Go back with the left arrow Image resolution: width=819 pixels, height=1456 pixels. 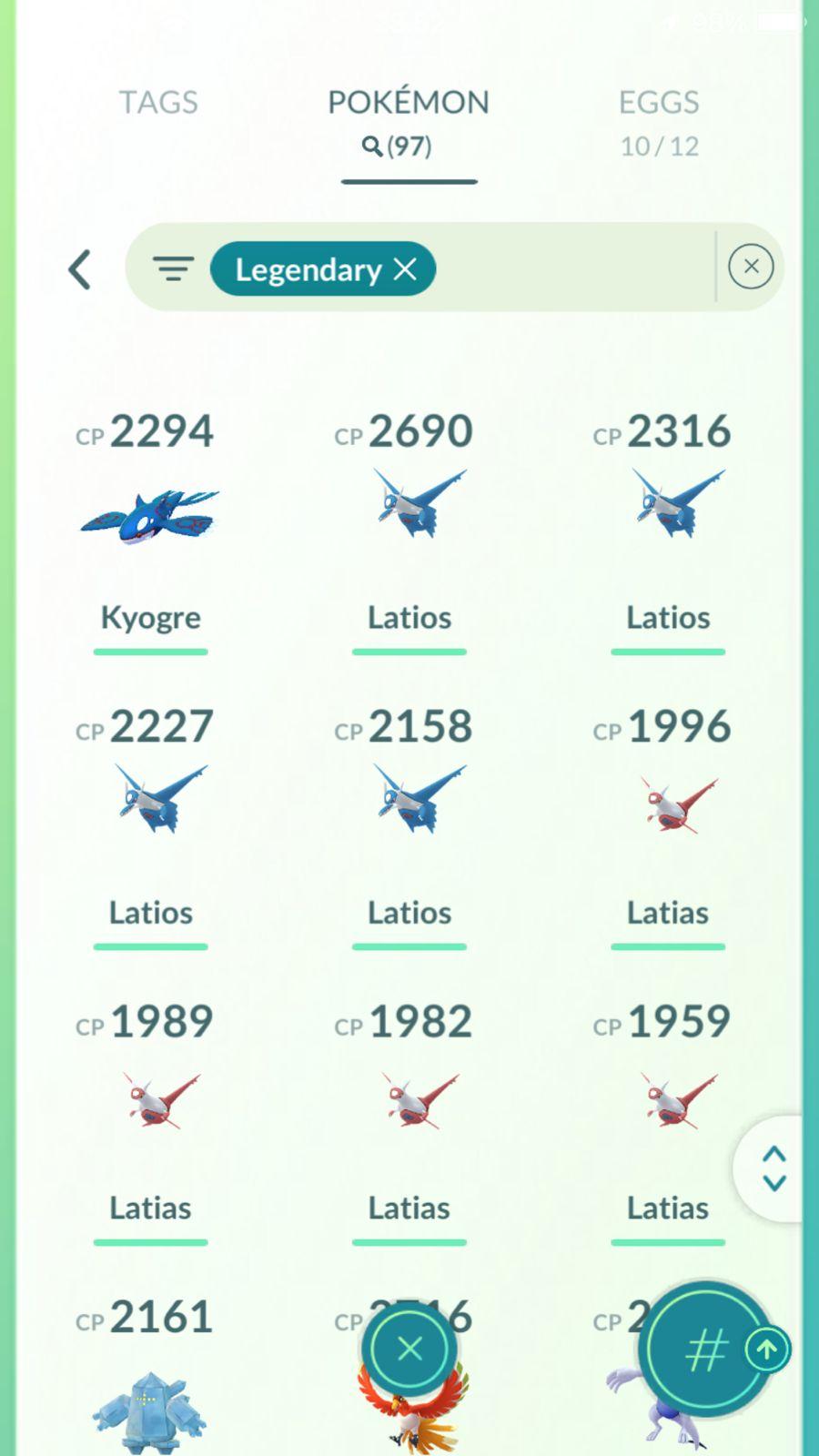(x=80, y=269)
